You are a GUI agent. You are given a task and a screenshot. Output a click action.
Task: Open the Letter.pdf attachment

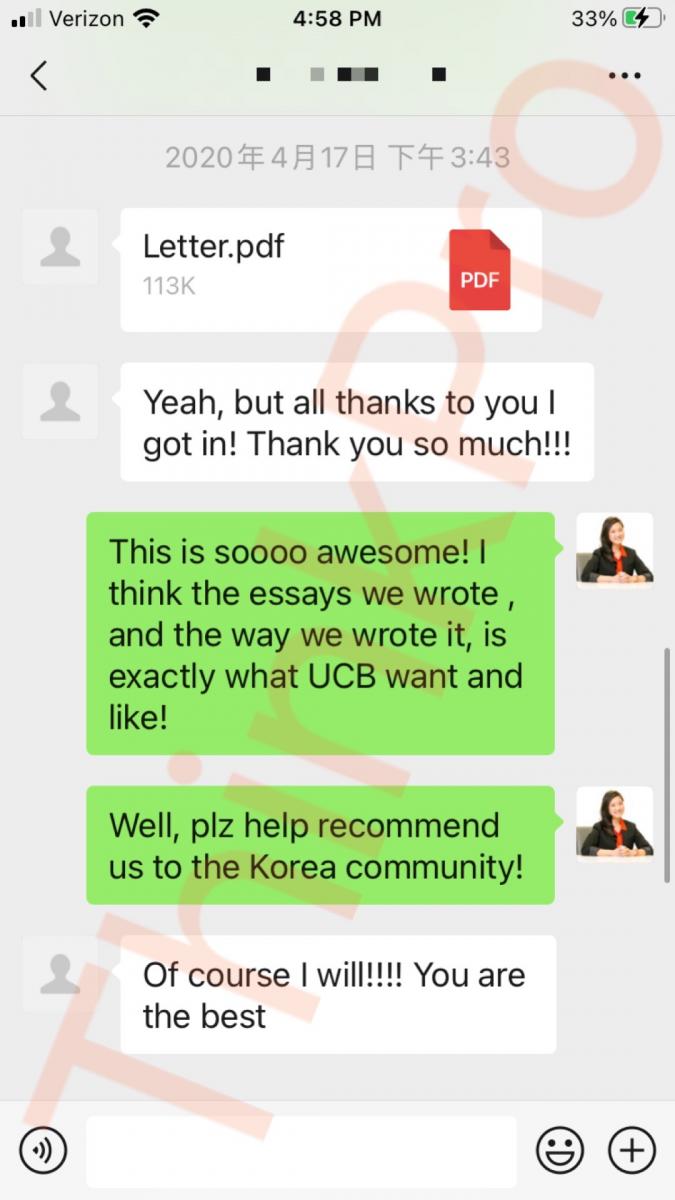tap(330, 269)
